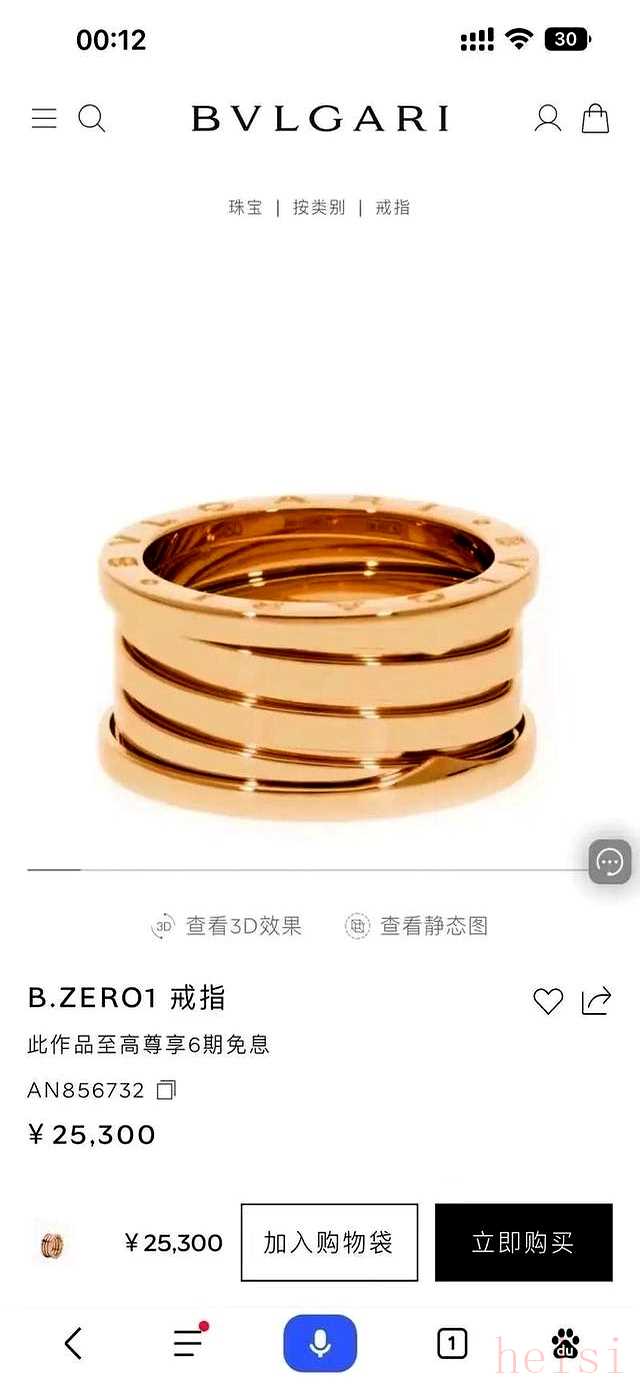View 查看静态图
The width and height of the screenshot is (640, 1386).
point(417,926)
